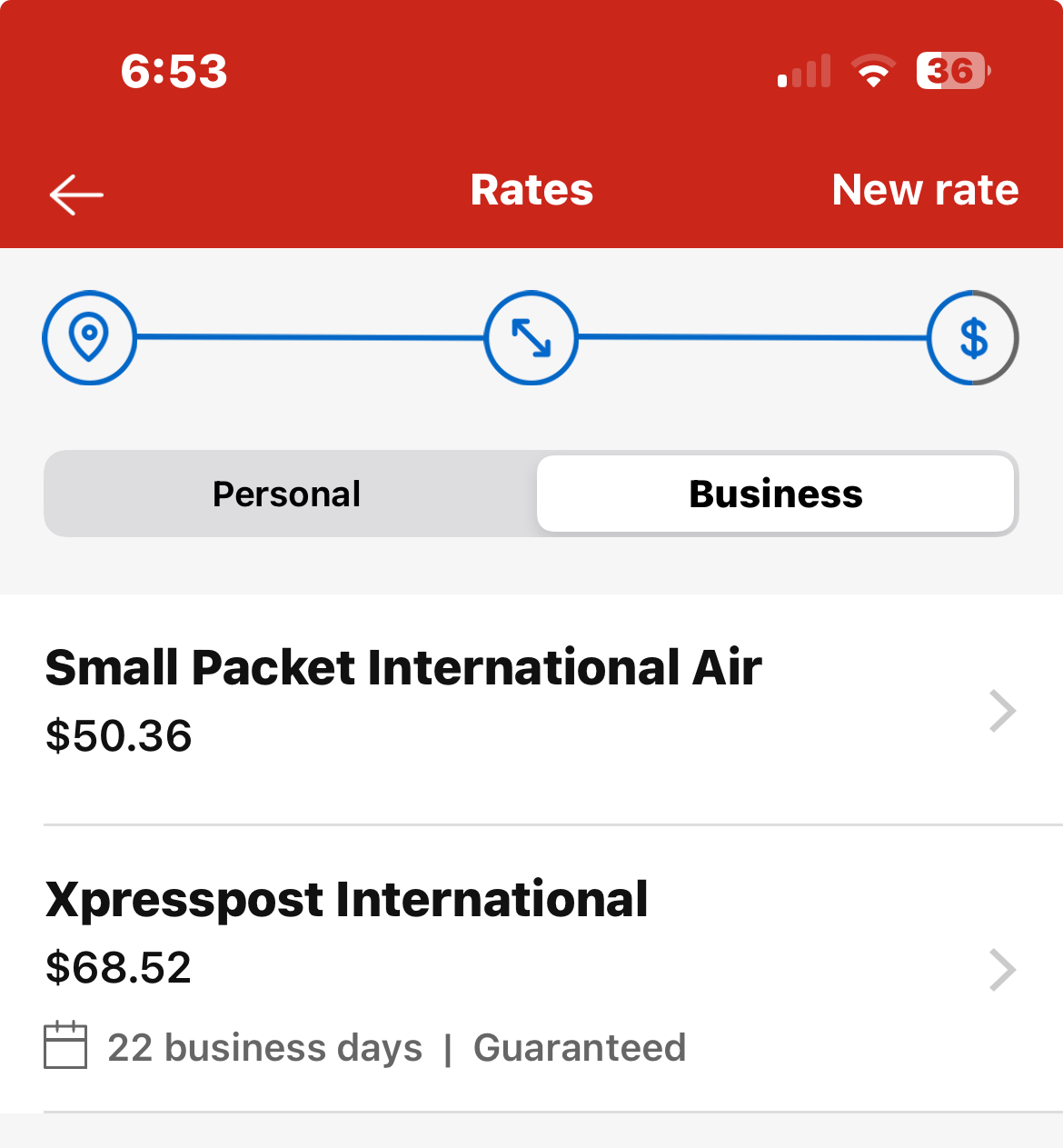Select the Business tab
This screenshot has height=1148, width=1063.
(775, 494)
